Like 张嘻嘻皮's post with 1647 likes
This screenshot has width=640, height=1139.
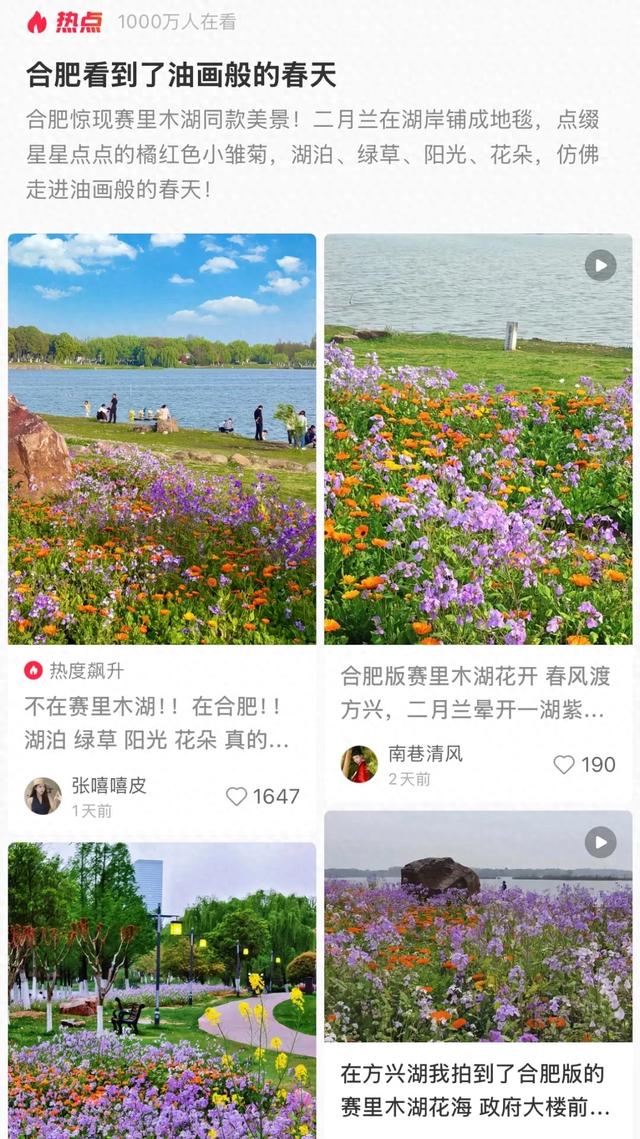[x=237, y=796]
